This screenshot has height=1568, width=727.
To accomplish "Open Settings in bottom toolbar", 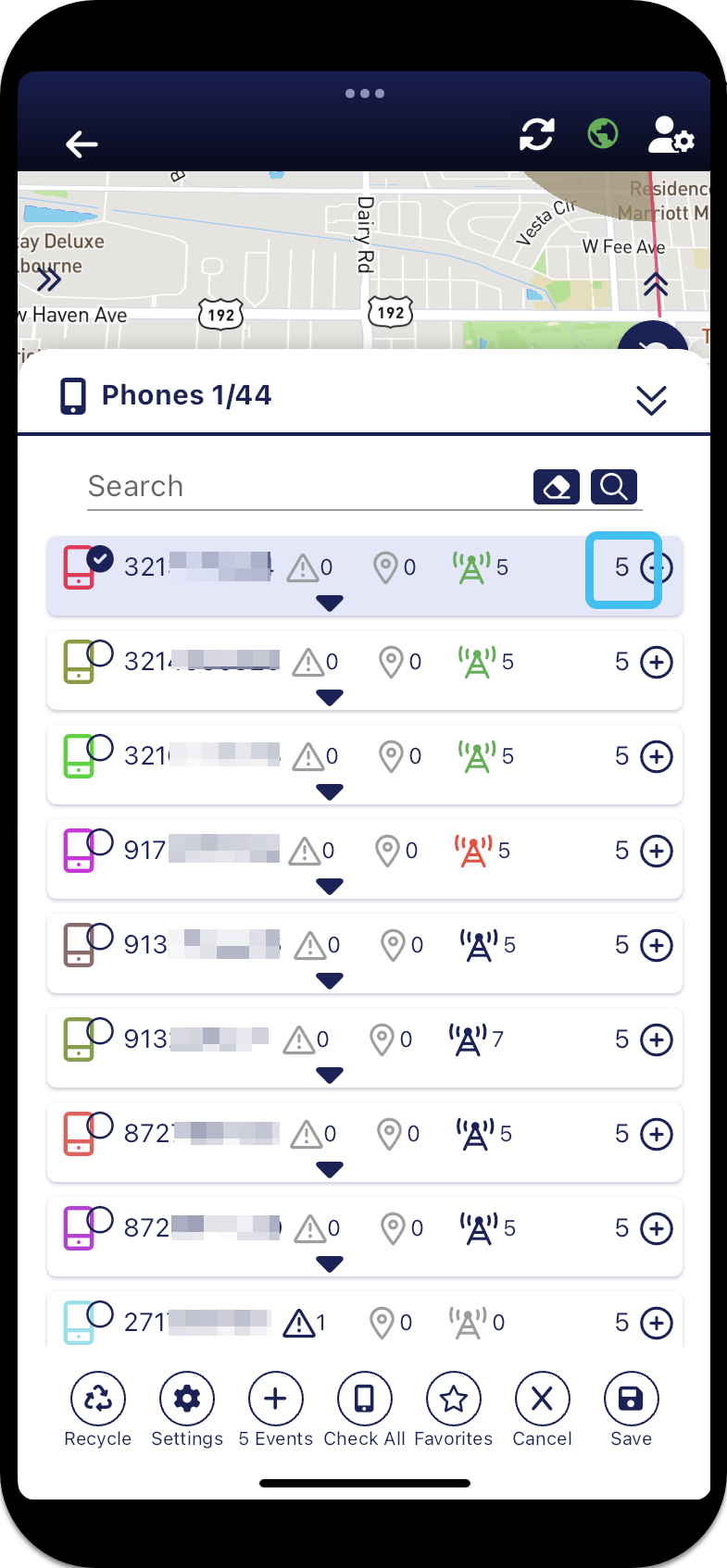I will coord(187,1409).
